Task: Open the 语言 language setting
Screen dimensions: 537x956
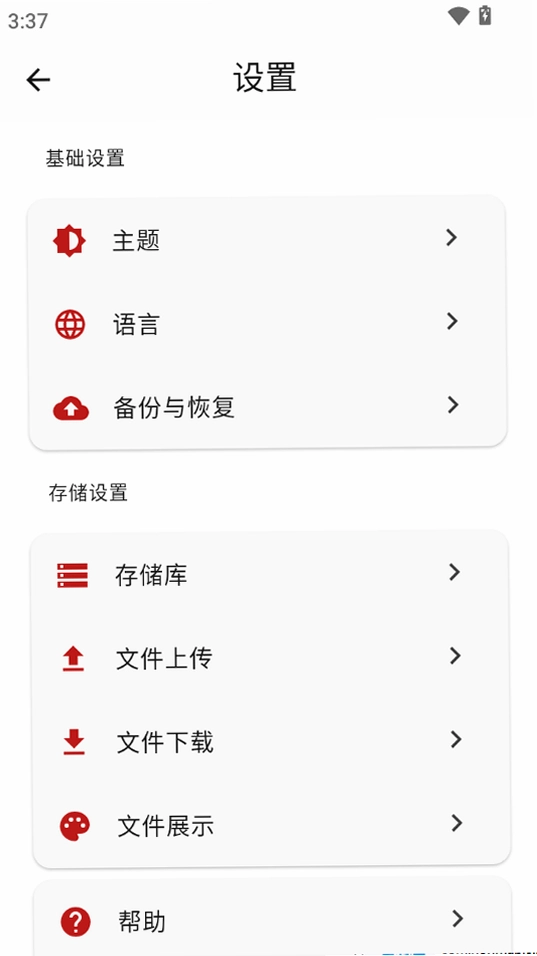Action: point(268,324)
